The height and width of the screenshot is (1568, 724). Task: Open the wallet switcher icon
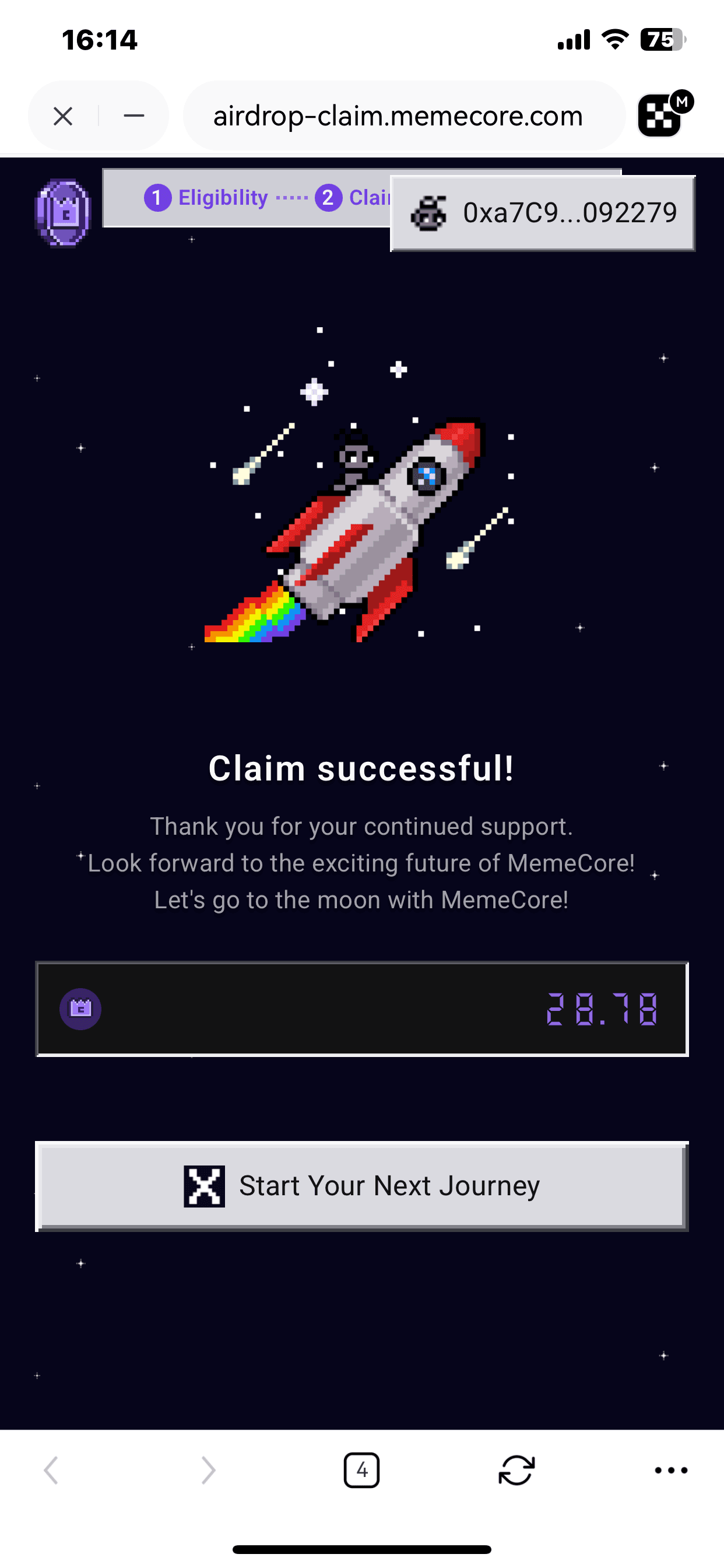point(661,116)
